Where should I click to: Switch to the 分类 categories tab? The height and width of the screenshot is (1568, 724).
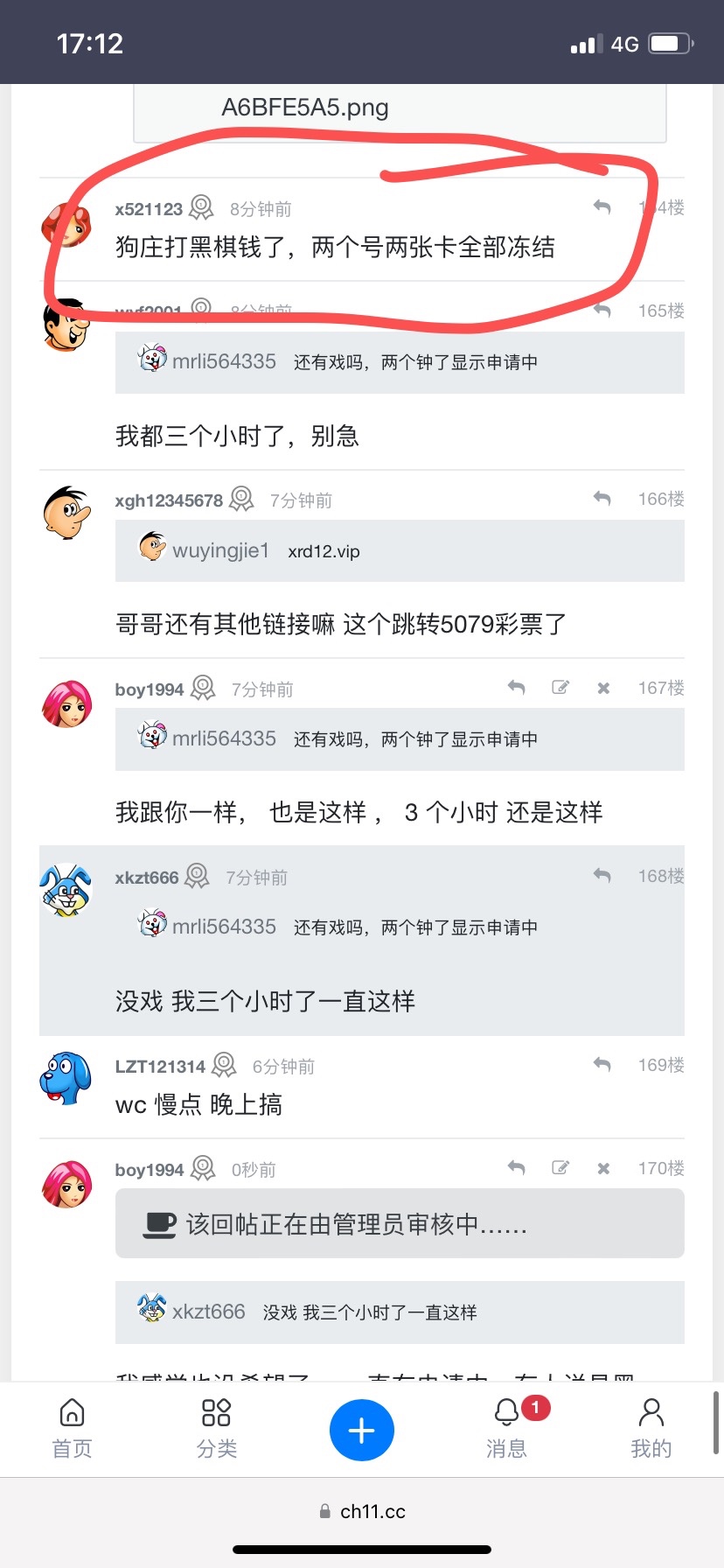[216, 1428]
